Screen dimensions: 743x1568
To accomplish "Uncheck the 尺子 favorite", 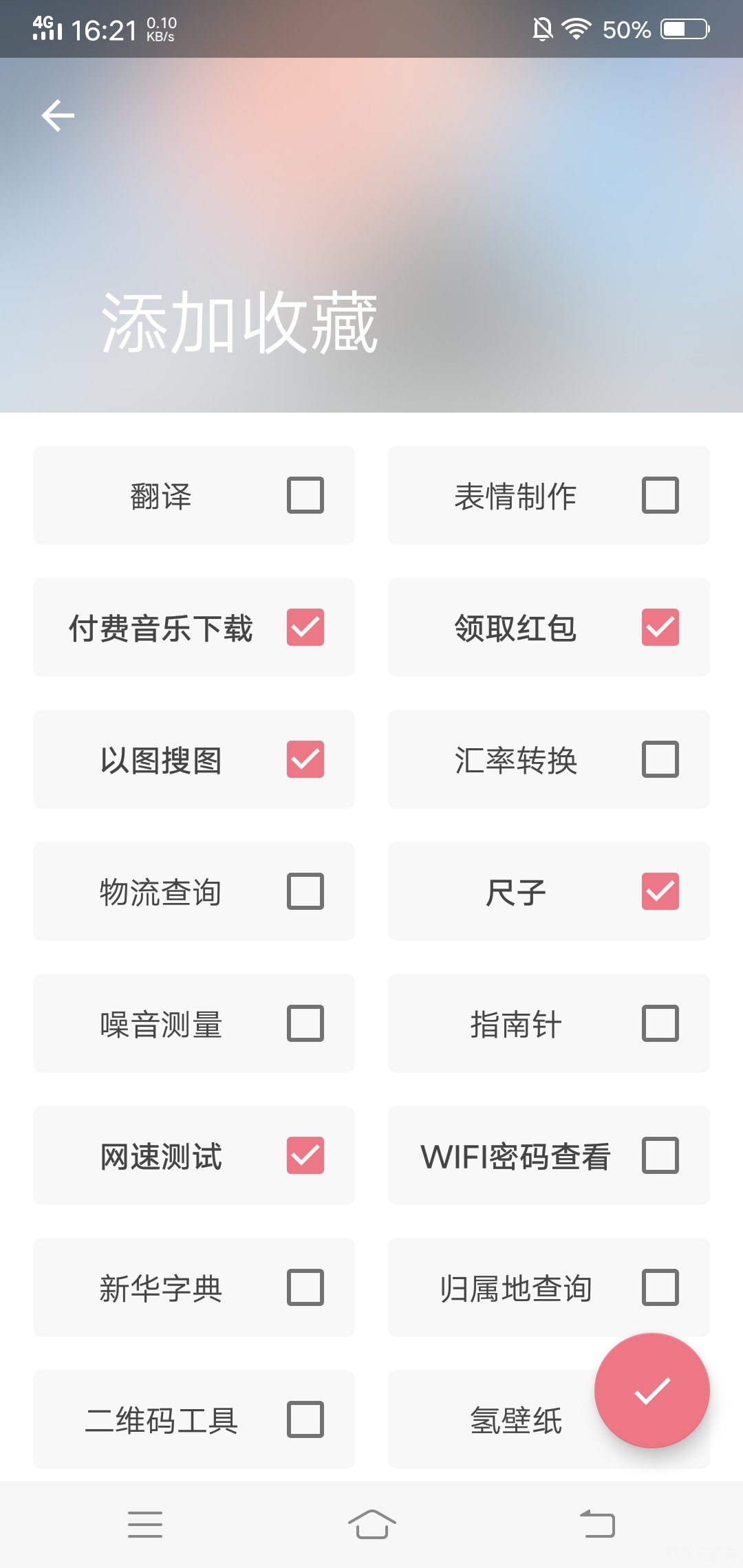I will [659, 891].
